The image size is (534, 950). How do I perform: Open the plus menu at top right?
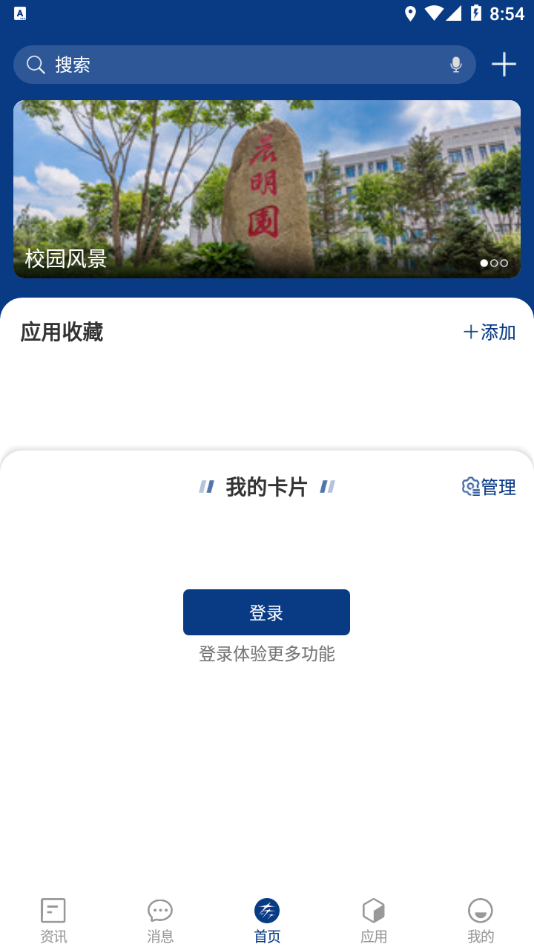(504, 64)
